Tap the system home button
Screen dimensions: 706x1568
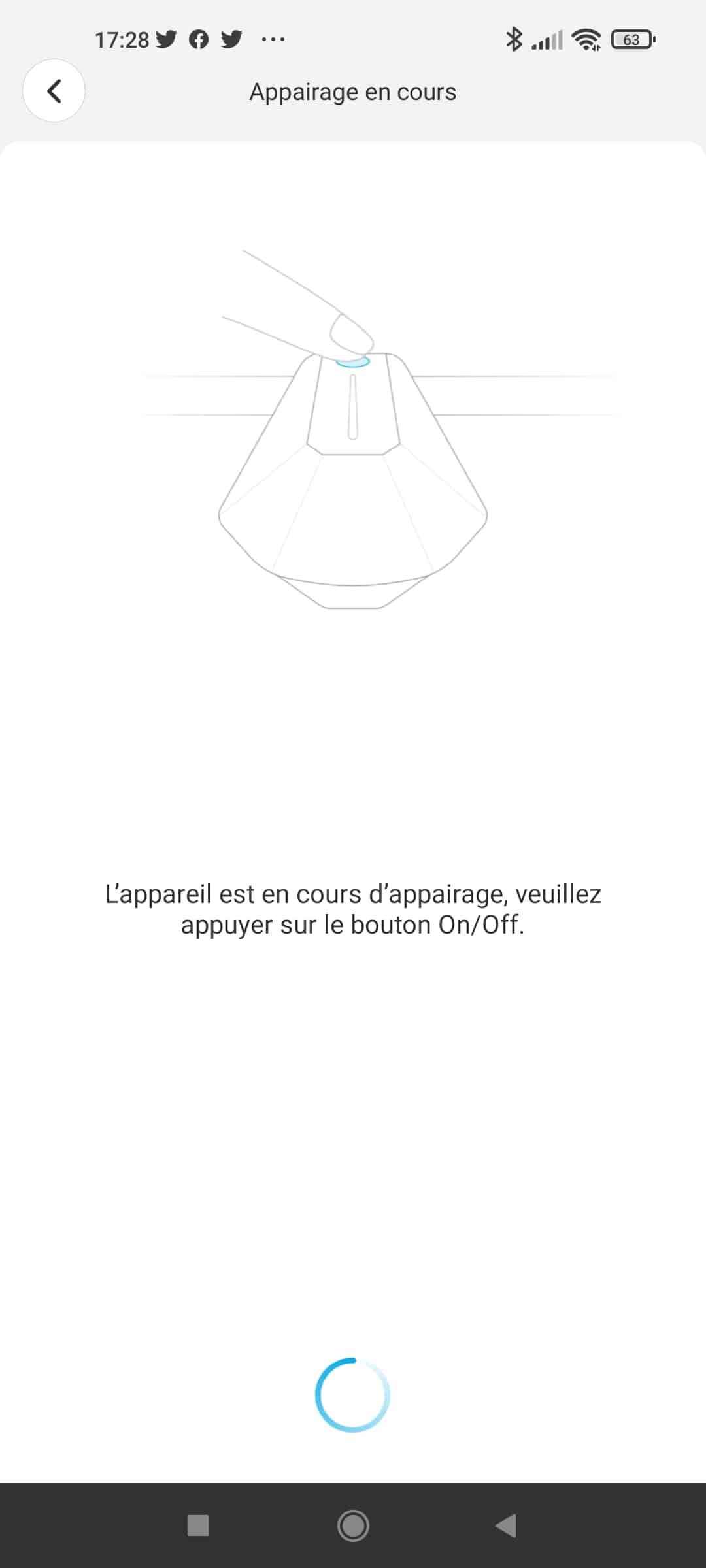tap(353, 1526)
